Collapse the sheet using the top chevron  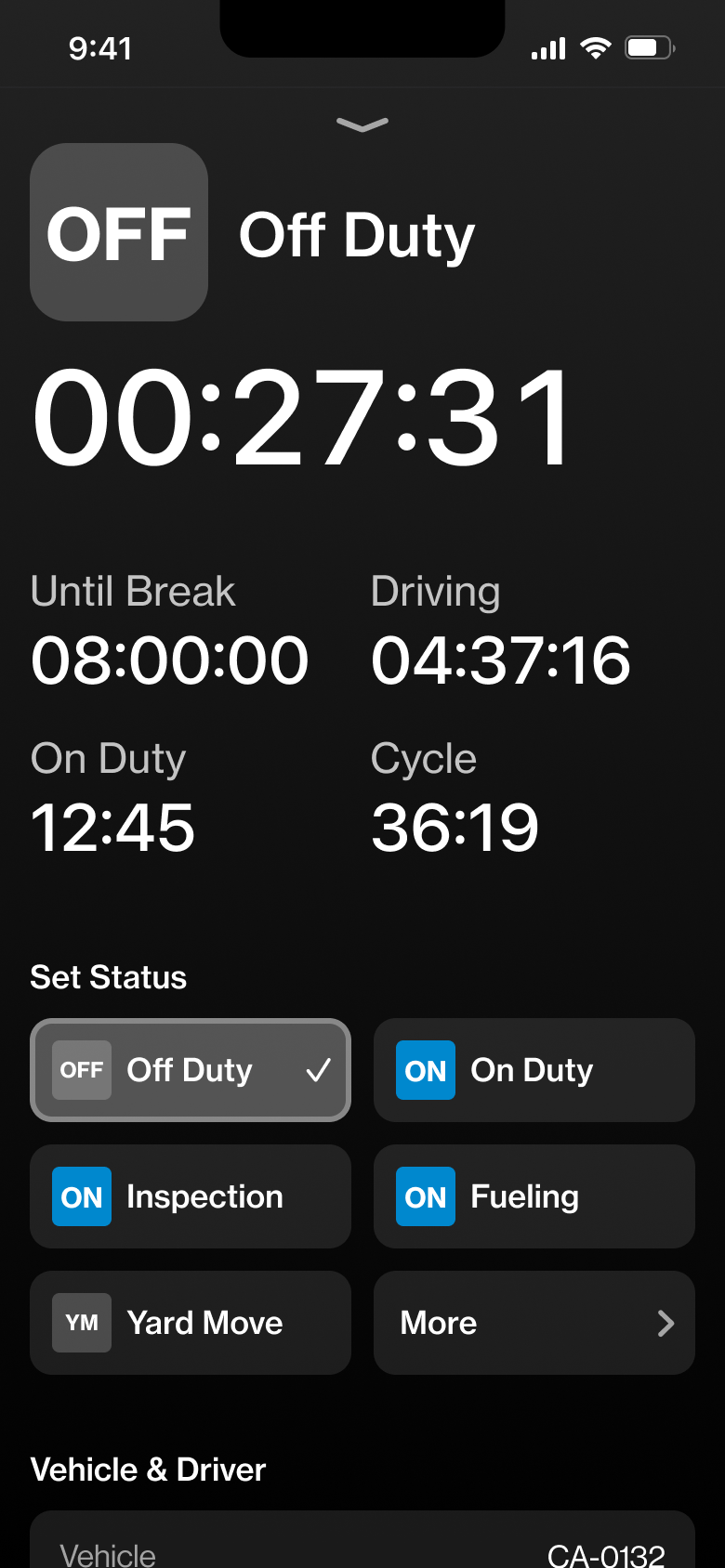pos(362,124)
